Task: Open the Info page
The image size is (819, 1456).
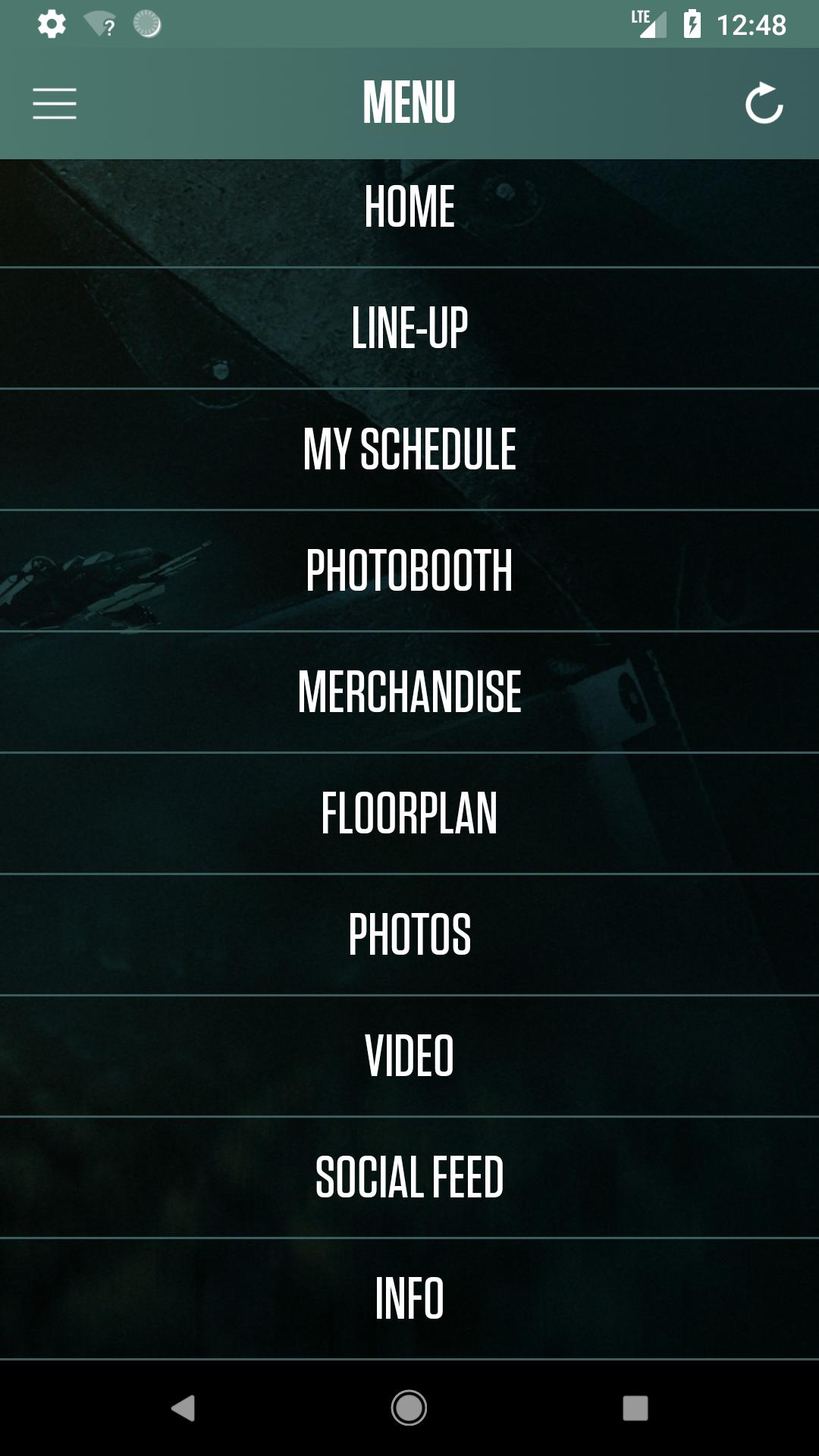Action: (x=409, y=1299)
